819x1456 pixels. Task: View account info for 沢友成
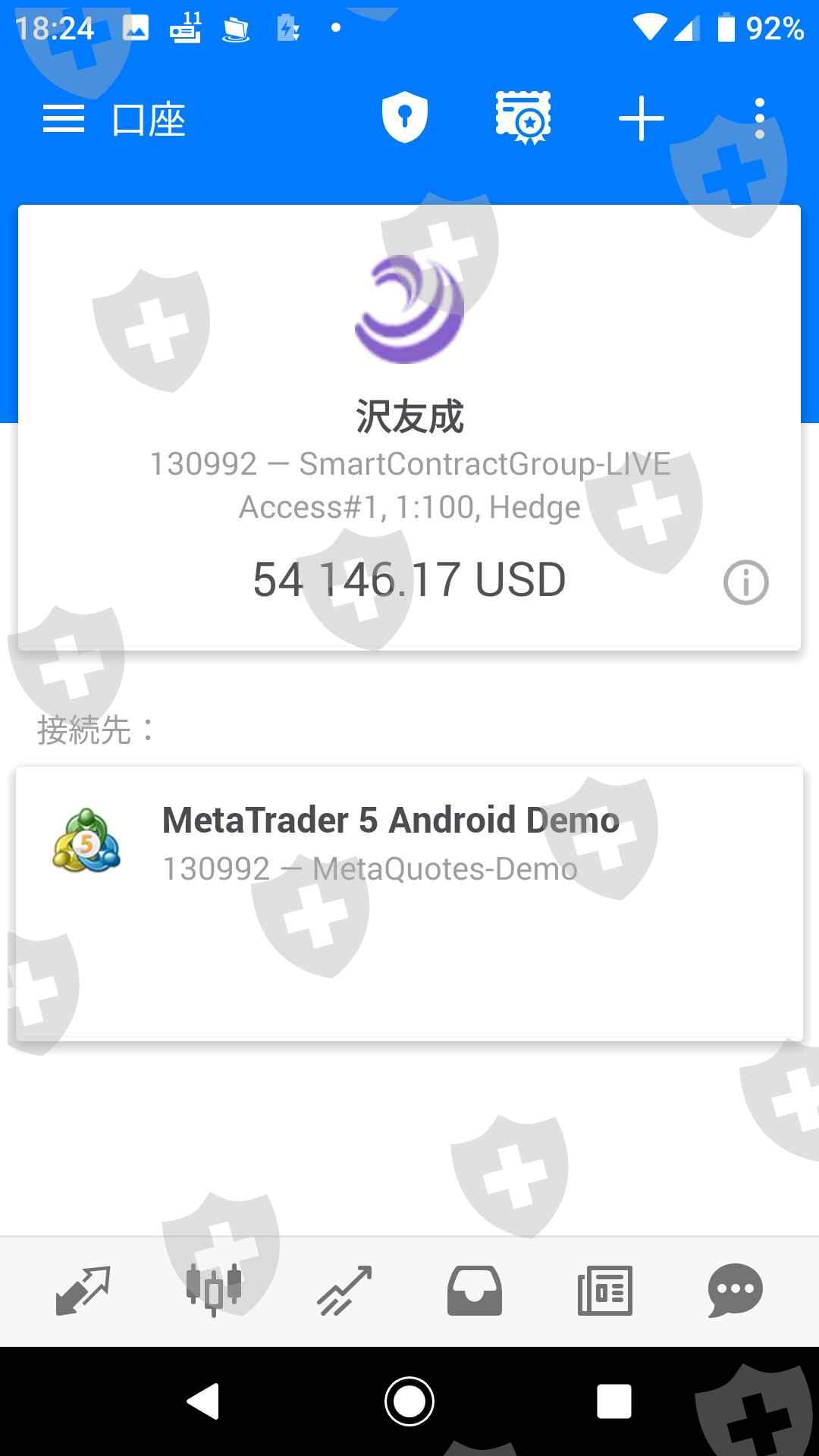pyautogui.click(x=745, y=582)
